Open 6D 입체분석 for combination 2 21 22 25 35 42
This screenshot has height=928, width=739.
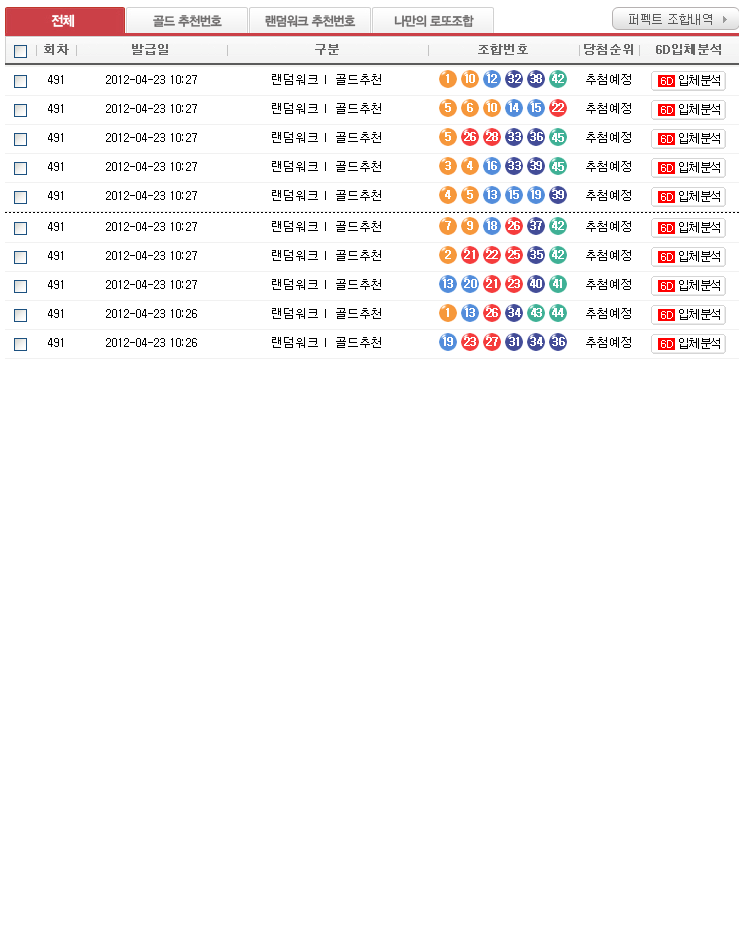pyautogui.click(x=688, y=257)
